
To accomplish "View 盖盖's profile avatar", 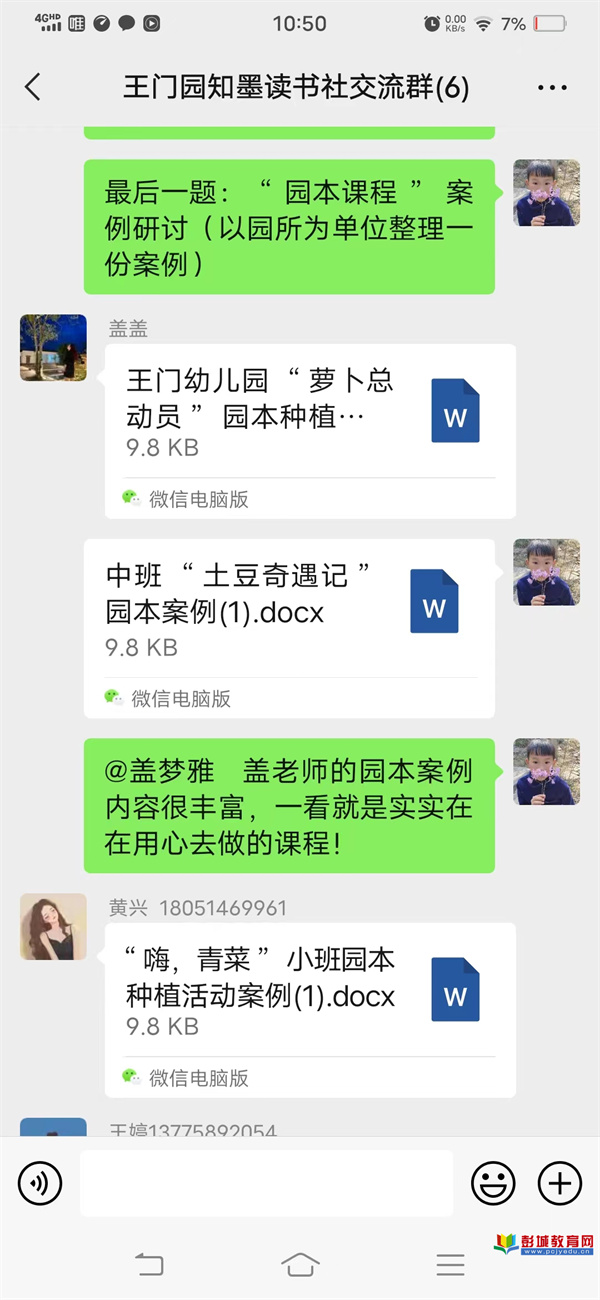I will coord(53,347).
